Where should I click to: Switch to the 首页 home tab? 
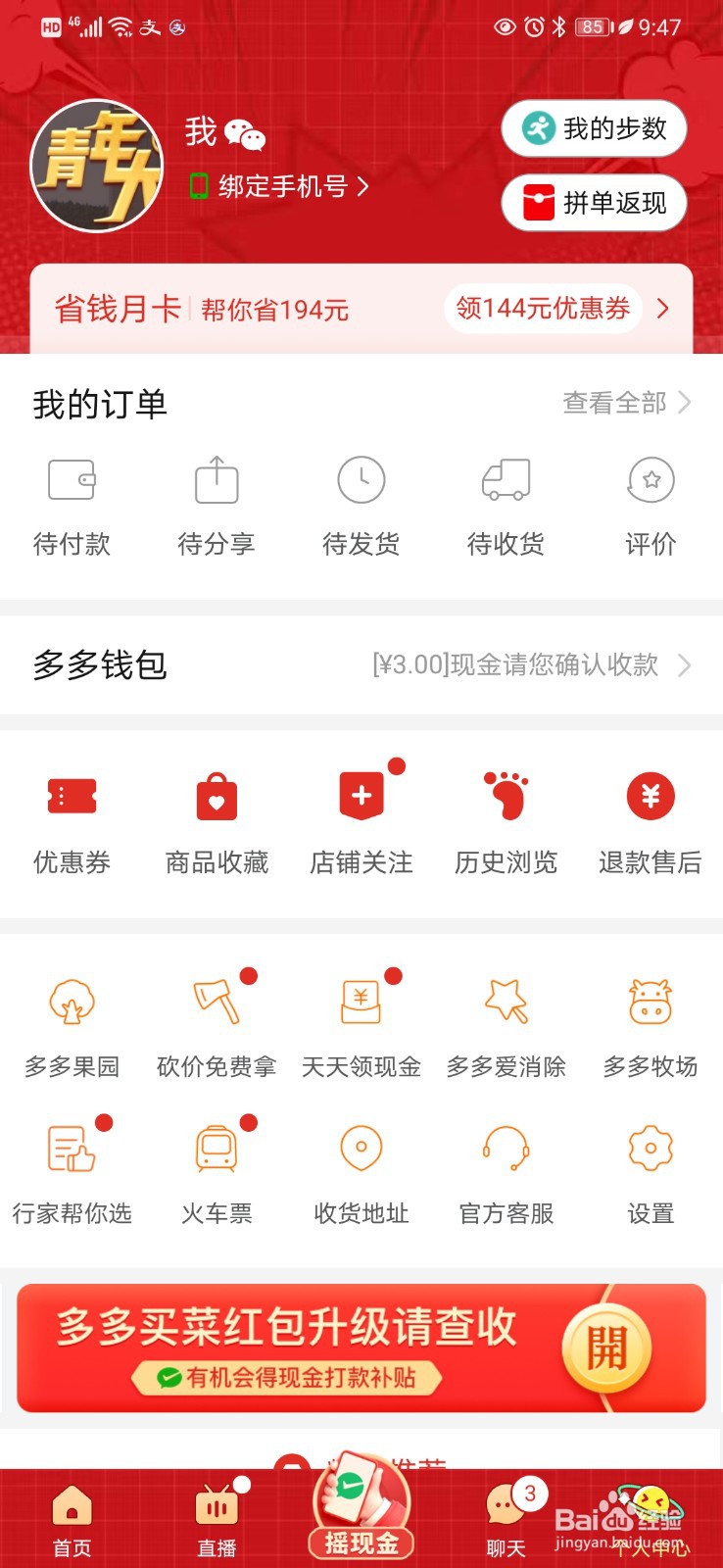(x=72, y=1521)
